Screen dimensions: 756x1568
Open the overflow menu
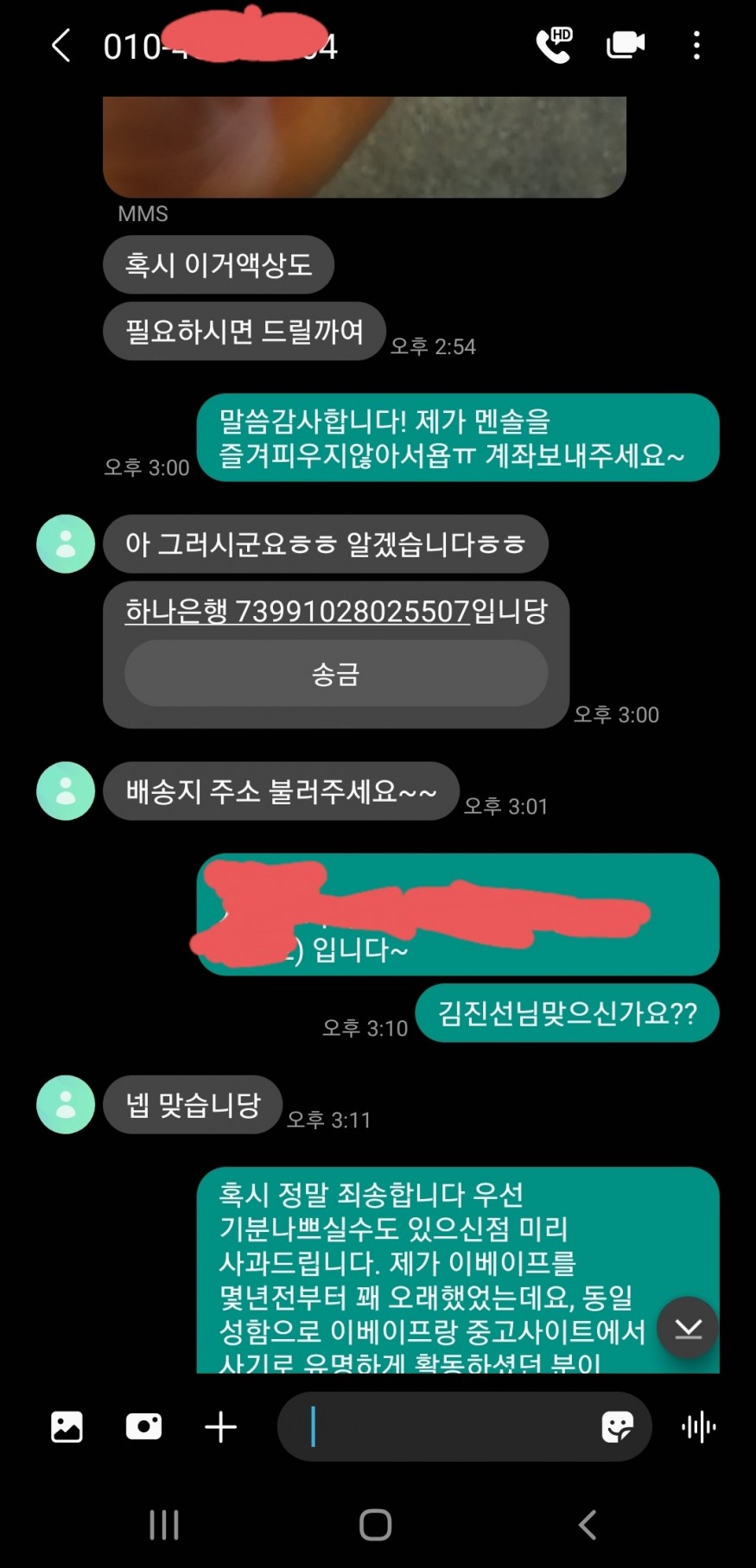[x=696, y=46]
